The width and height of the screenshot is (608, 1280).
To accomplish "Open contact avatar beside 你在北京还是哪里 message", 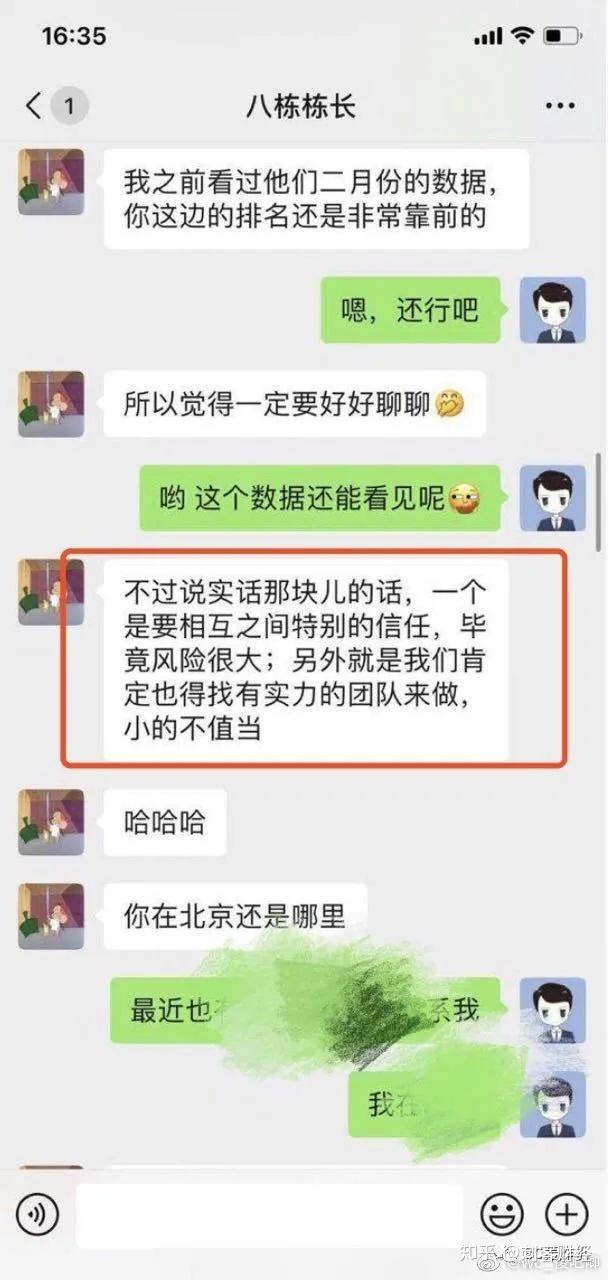I will tap(51, 916).
